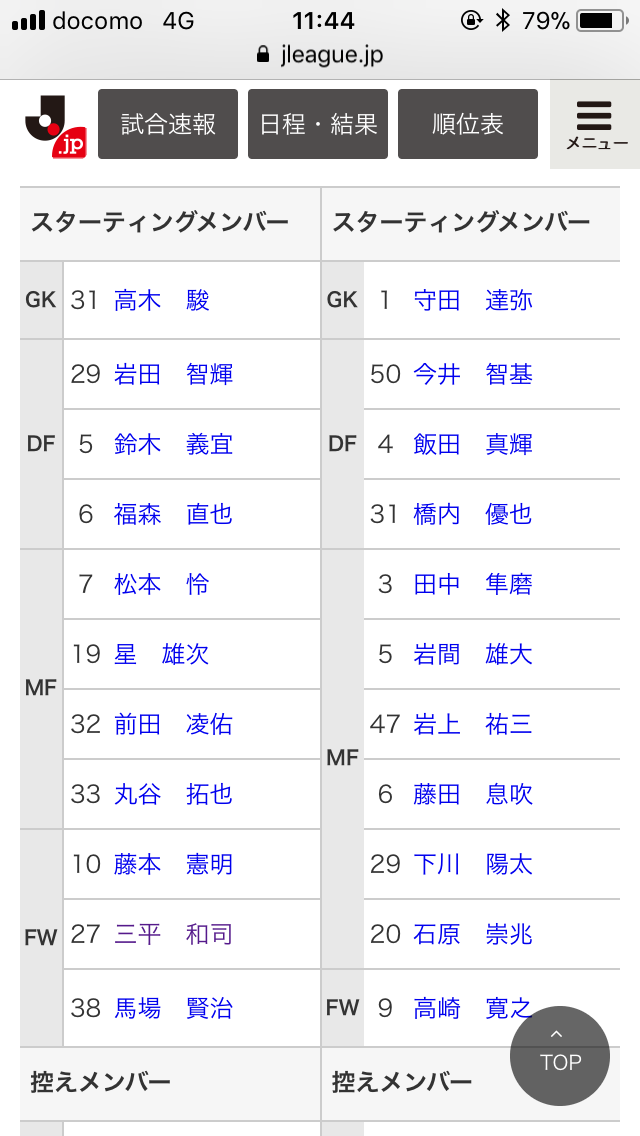Open 藤本 憲明 player link

[x=174, y=864]
